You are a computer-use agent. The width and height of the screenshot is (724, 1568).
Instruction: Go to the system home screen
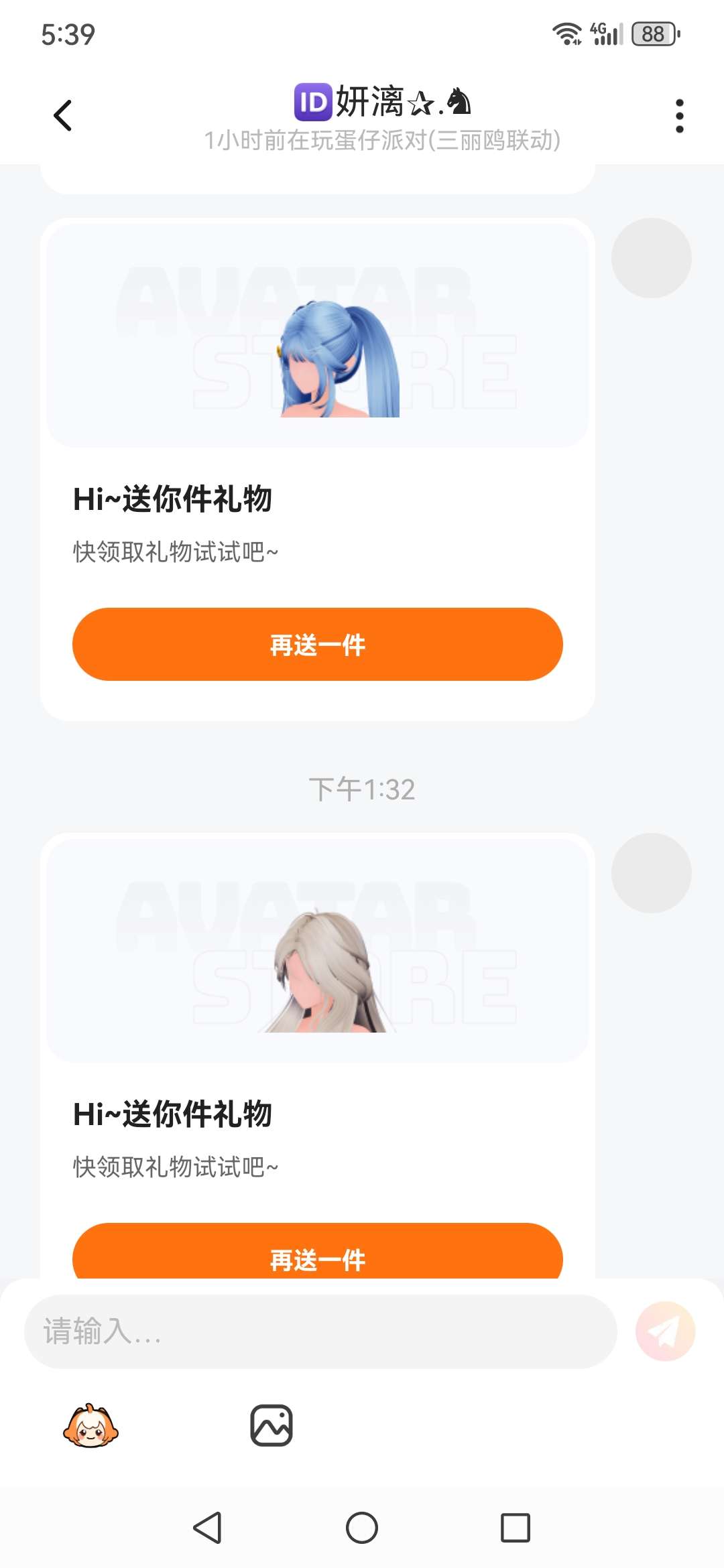pos(362,1528)
